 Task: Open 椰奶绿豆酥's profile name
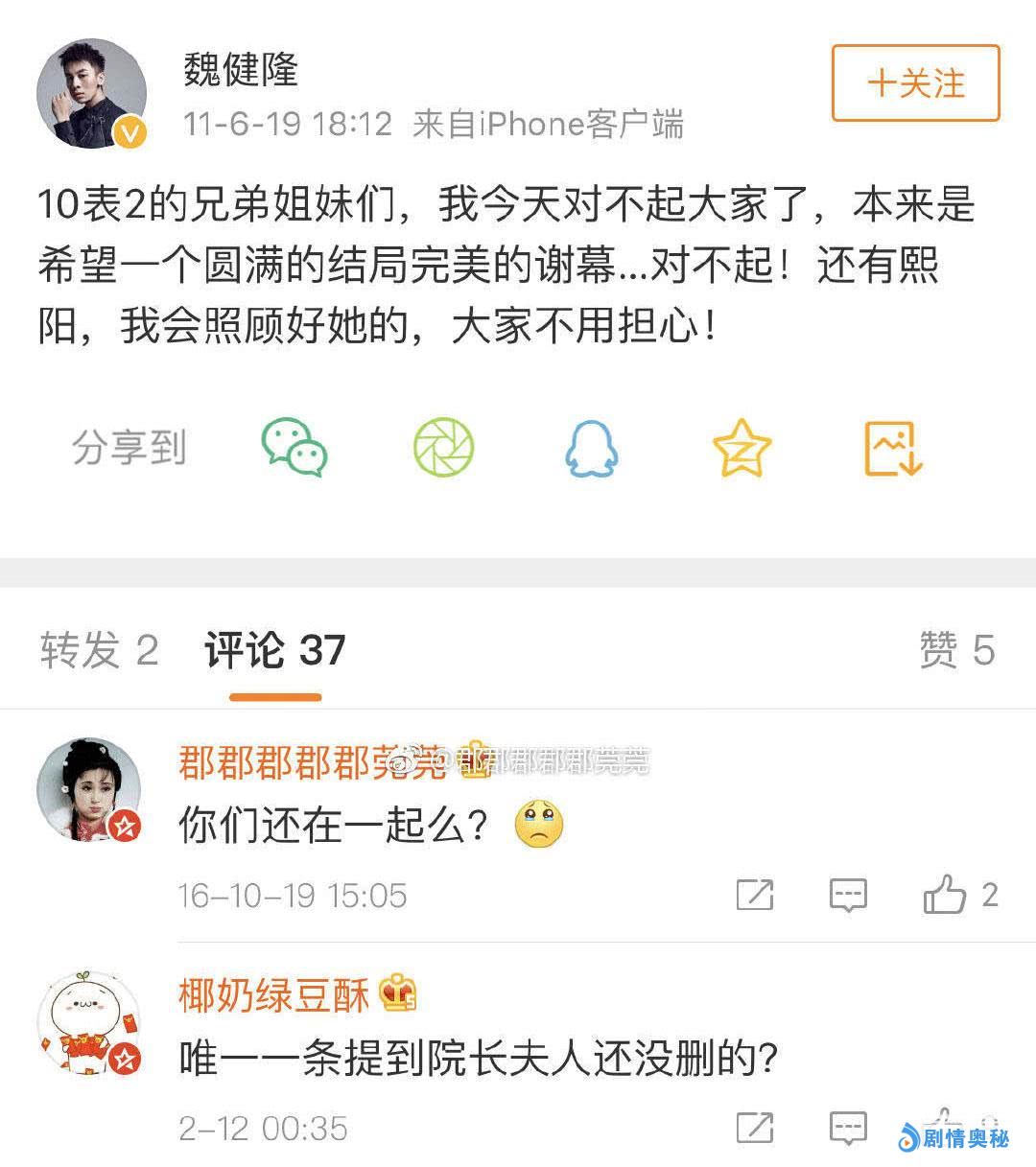coord(273,995)
